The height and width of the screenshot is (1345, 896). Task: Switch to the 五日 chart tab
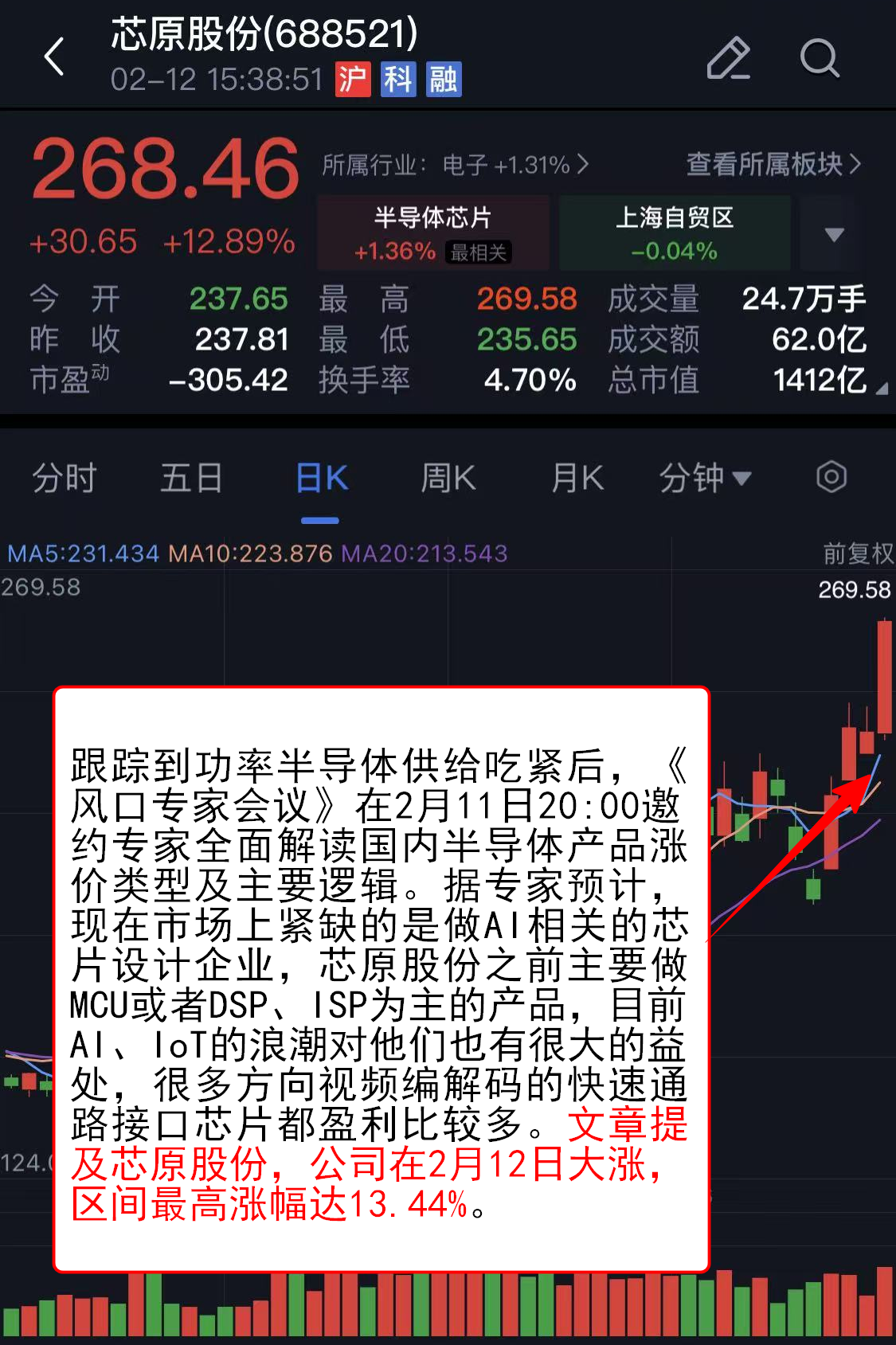pos(191,479)
